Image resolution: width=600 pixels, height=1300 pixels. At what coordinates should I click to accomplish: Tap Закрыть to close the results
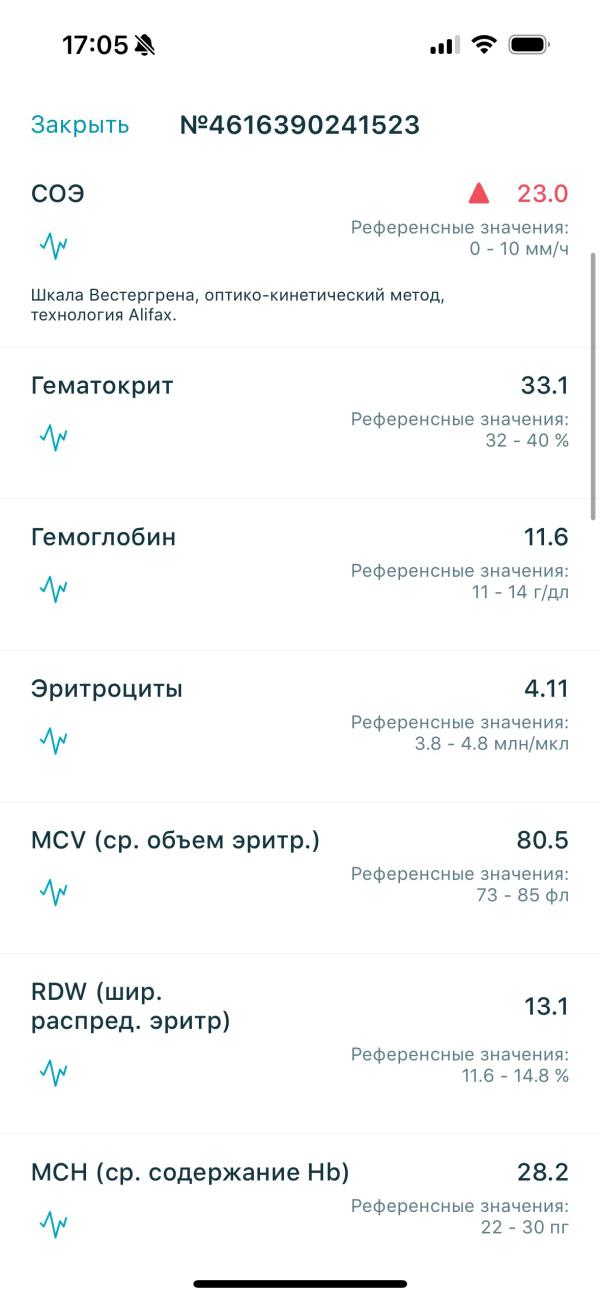[x=80, y=125]
